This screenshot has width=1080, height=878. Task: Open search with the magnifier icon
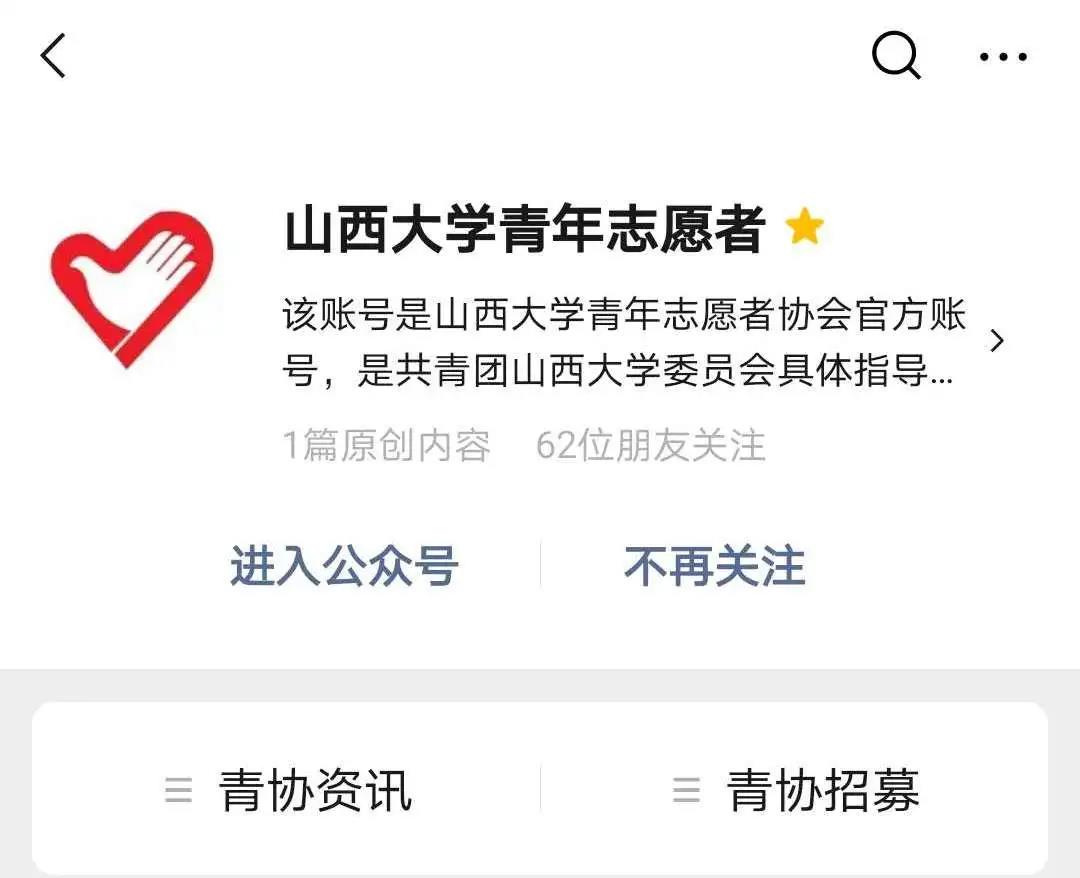point(895,56)
